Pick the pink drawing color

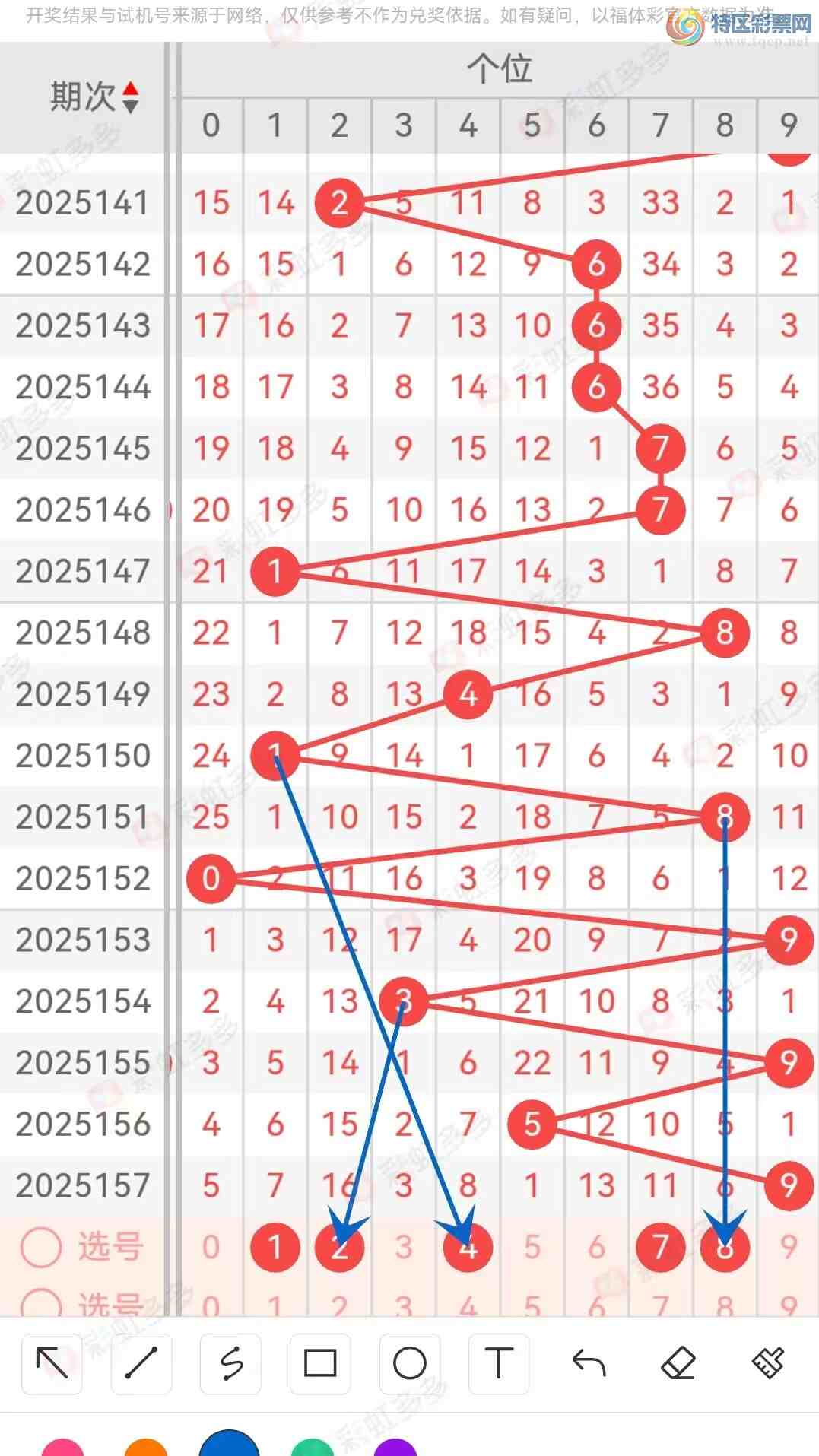(62, 1448)
